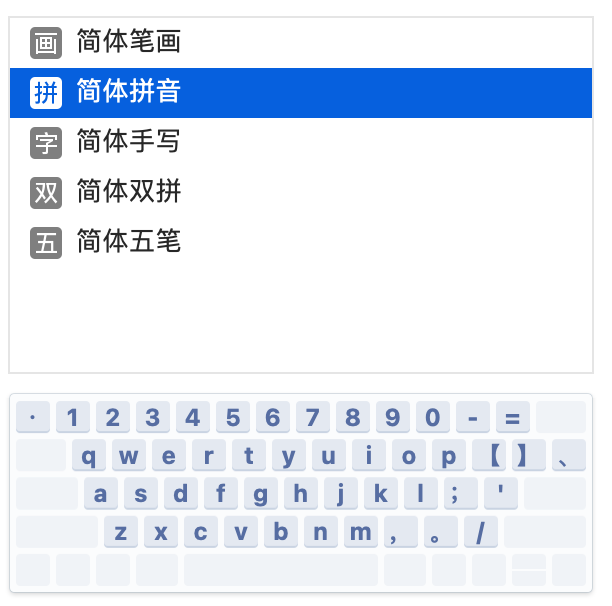
Task: Choose the 简体五笔 input source
Action: click(301, 243)
